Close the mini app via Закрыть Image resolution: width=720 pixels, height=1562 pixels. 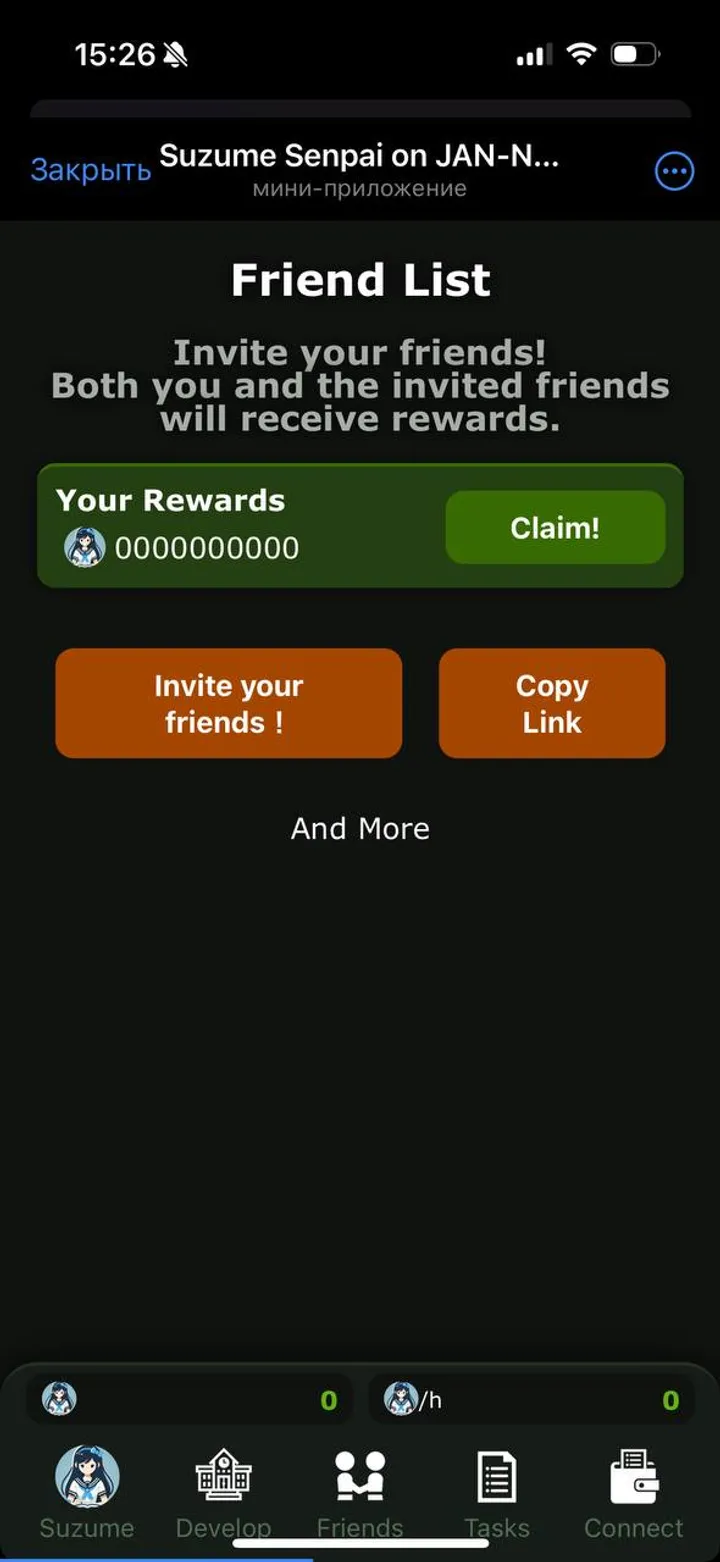90,170
